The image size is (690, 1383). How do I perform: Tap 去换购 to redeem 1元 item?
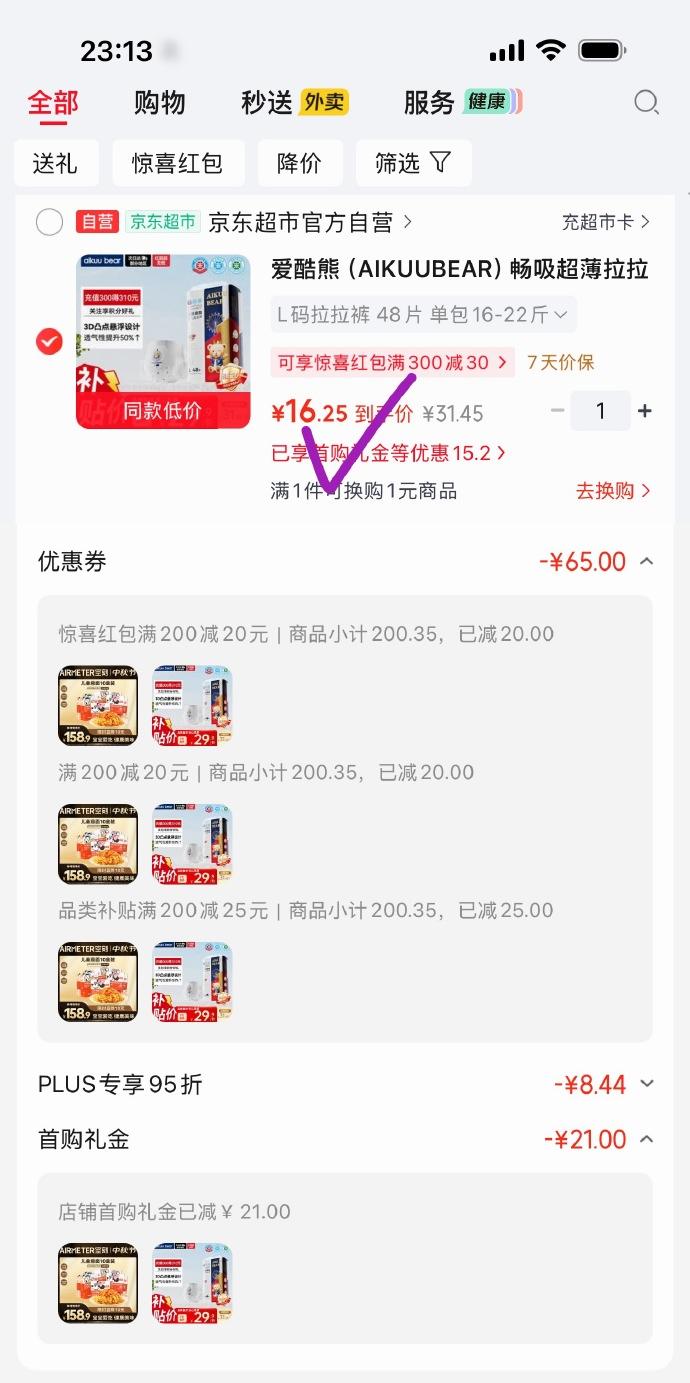tap(613, 491)
